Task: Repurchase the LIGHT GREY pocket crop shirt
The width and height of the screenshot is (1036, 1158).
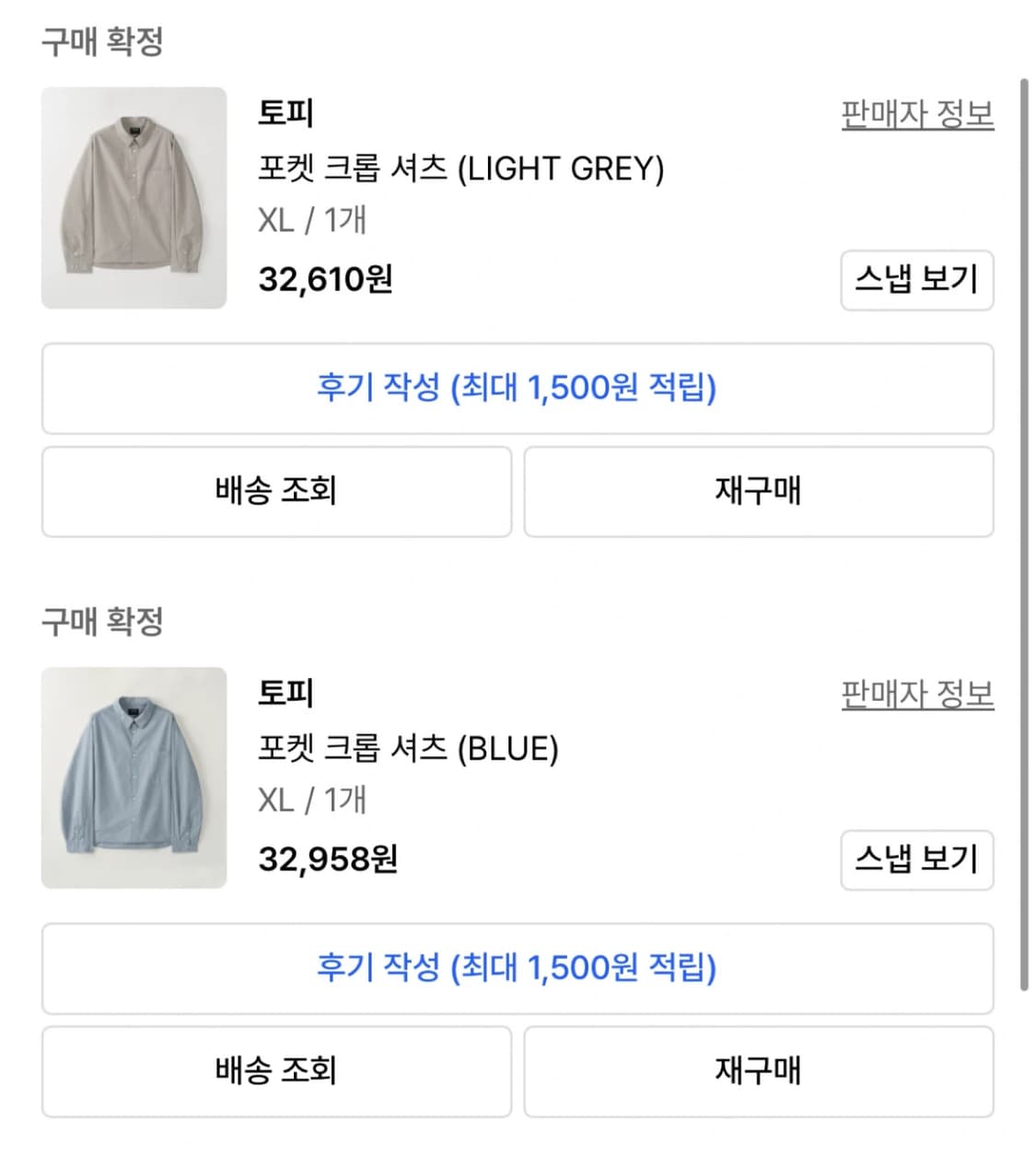Action: (758, 491)
